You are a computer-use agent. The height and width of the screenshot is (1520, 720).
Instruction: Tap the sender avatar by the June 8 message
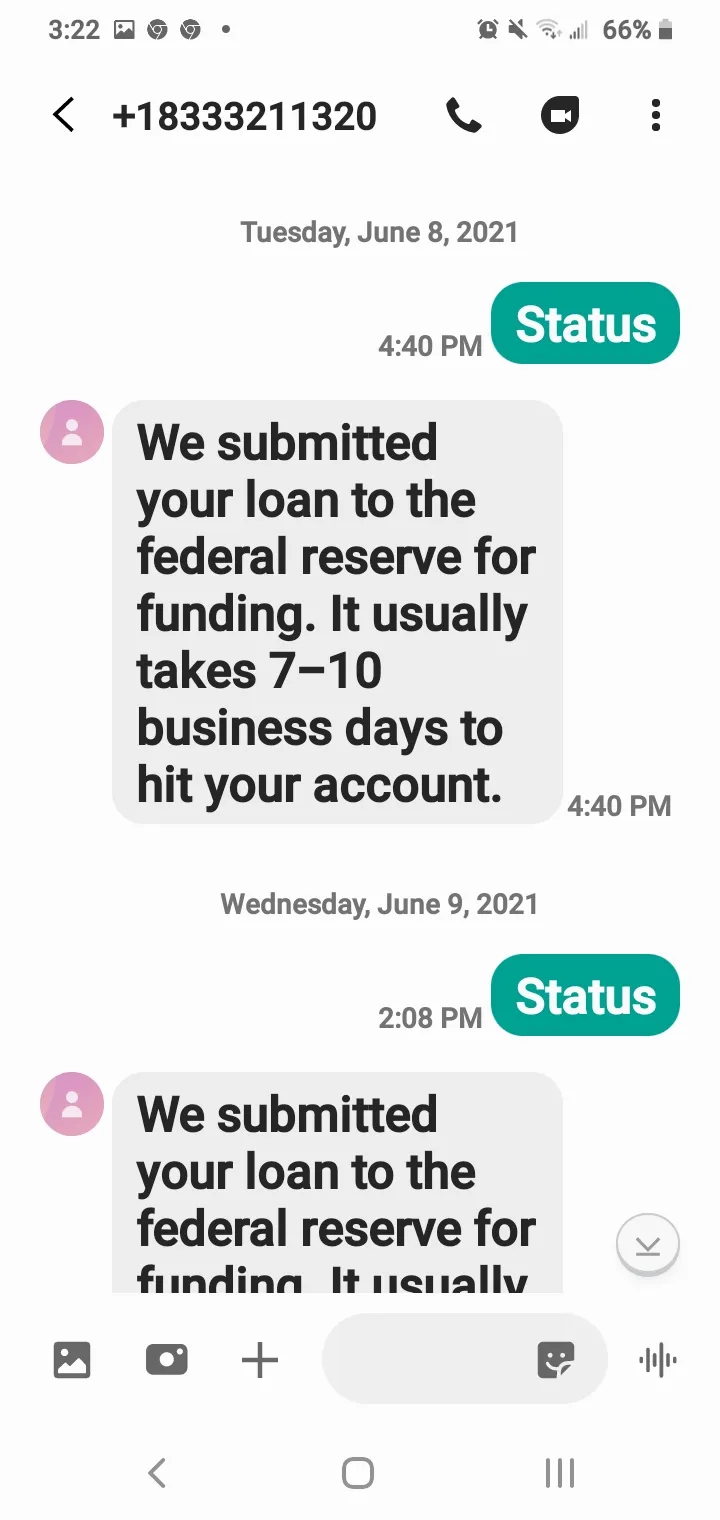pyautogui.click(x=72, y=432)
